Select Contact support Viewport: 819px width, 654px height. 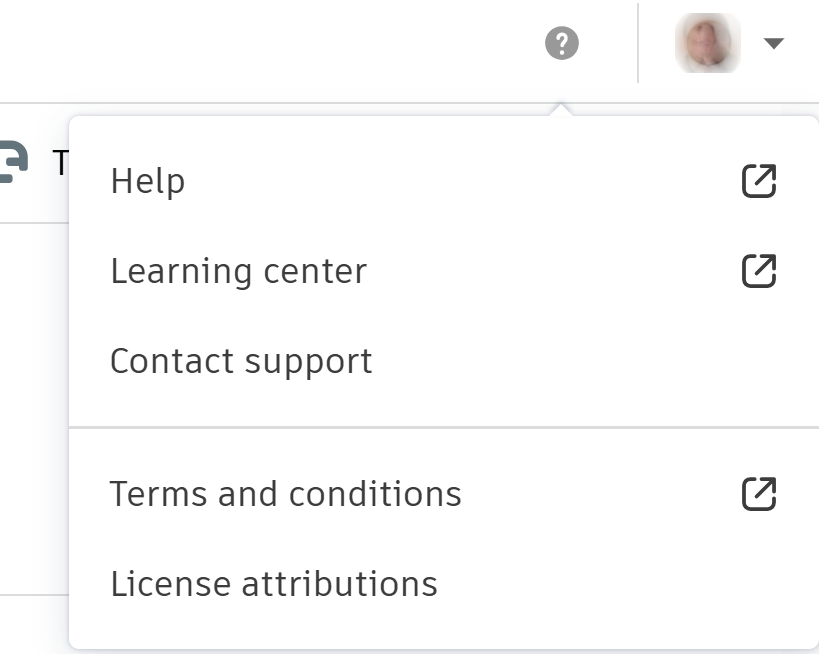[x=241, y=361]
